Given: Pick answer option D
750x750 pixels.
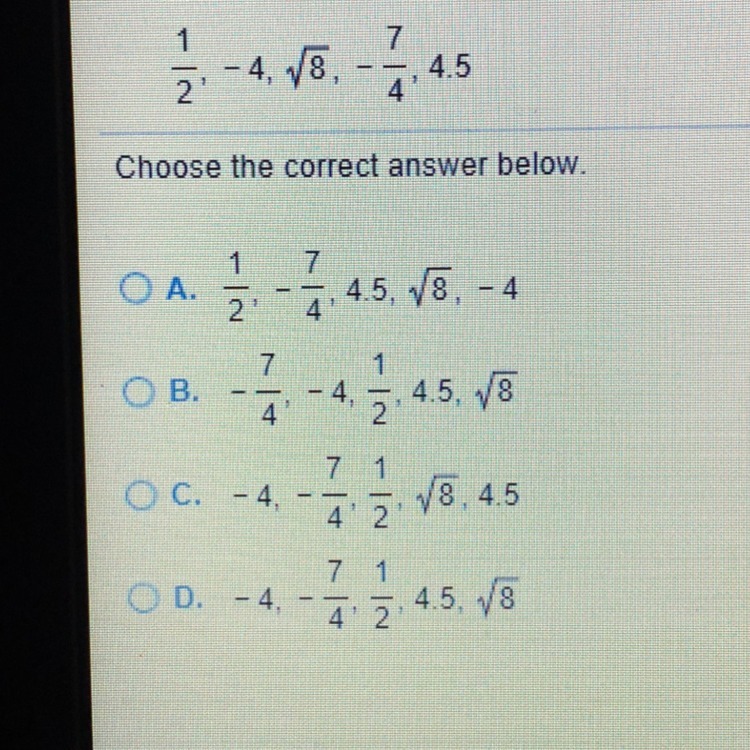Looking at the screenshot, I should [x=143, y=599].
